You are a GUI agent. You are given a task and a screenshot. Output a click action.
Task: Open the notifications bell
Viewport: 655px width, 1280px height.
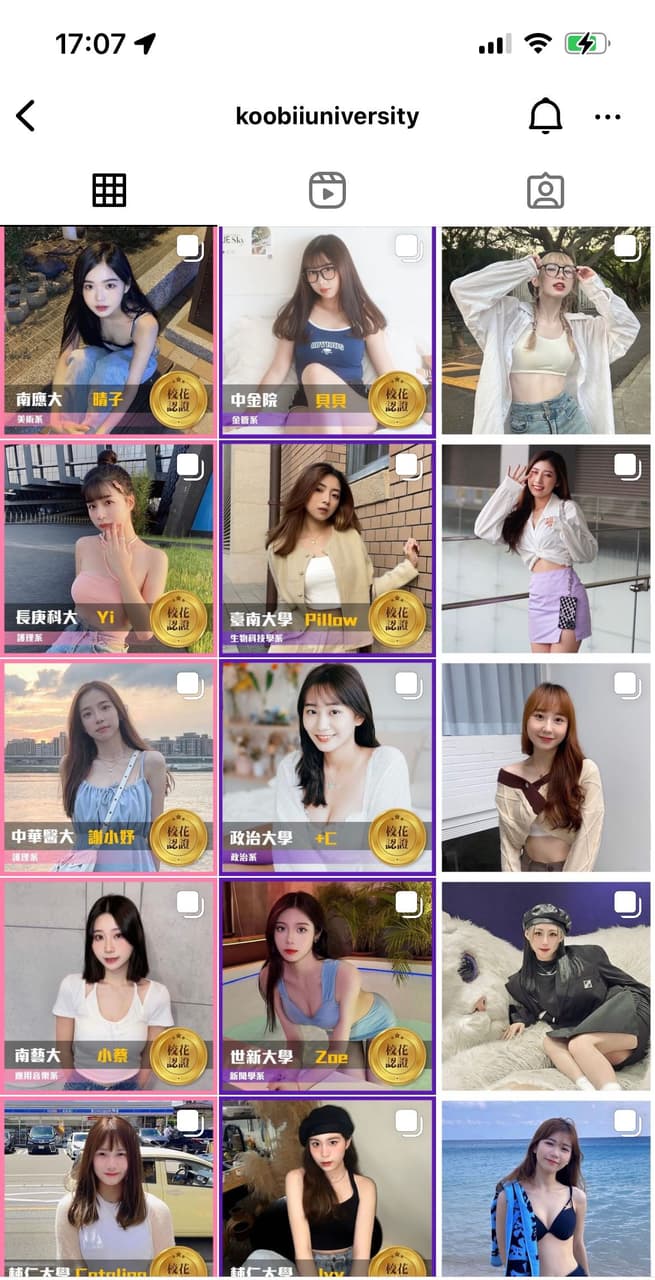(x=545, y=116)
